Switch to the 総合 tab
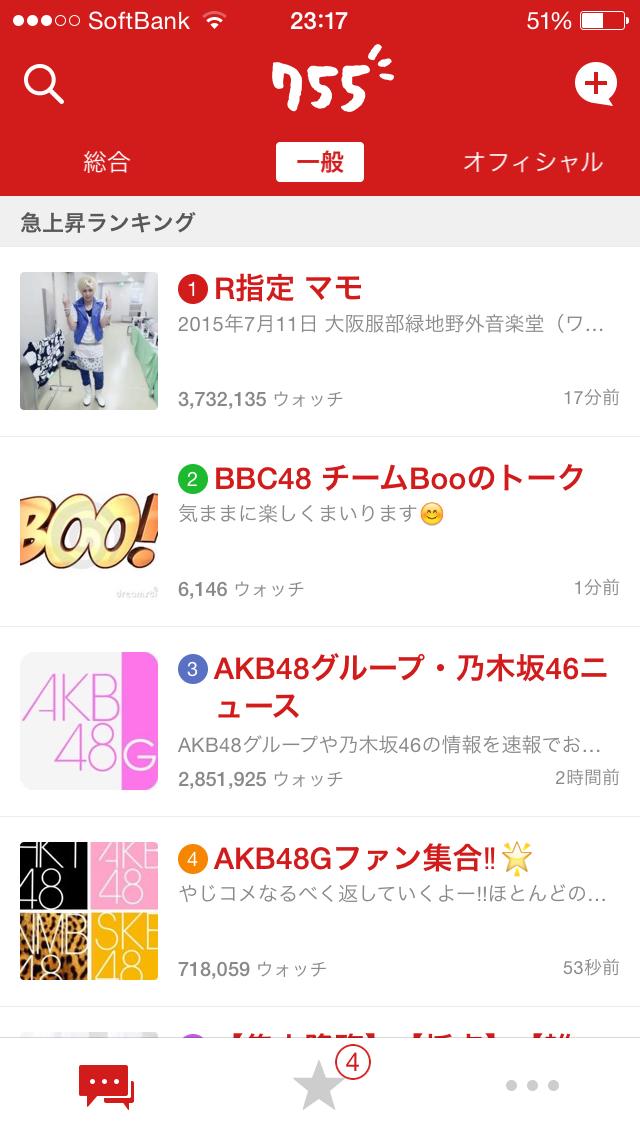 point(107,162)
